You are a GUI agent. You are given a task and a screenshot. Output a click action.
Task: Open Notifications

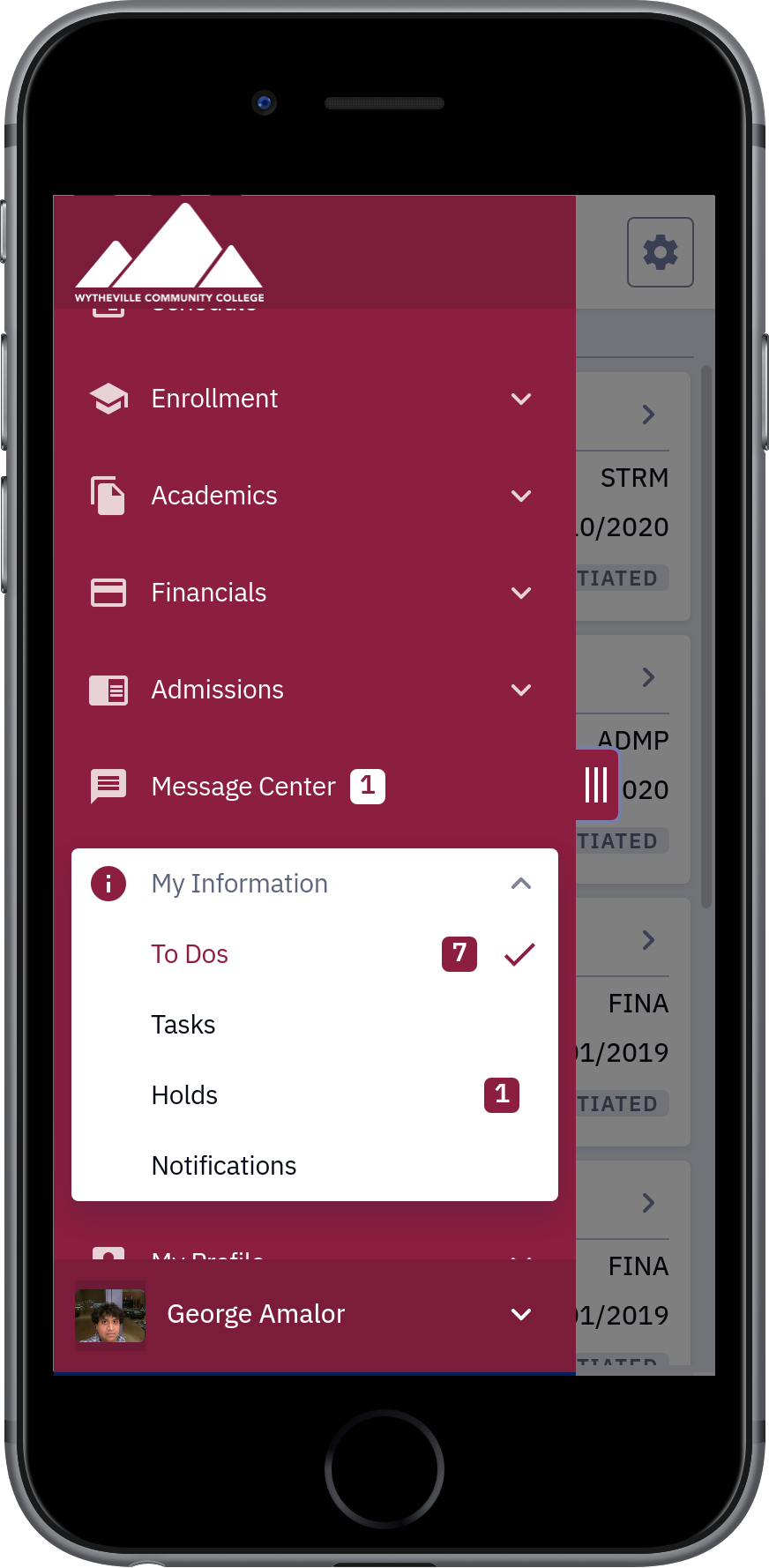(x=314, y=1166)
